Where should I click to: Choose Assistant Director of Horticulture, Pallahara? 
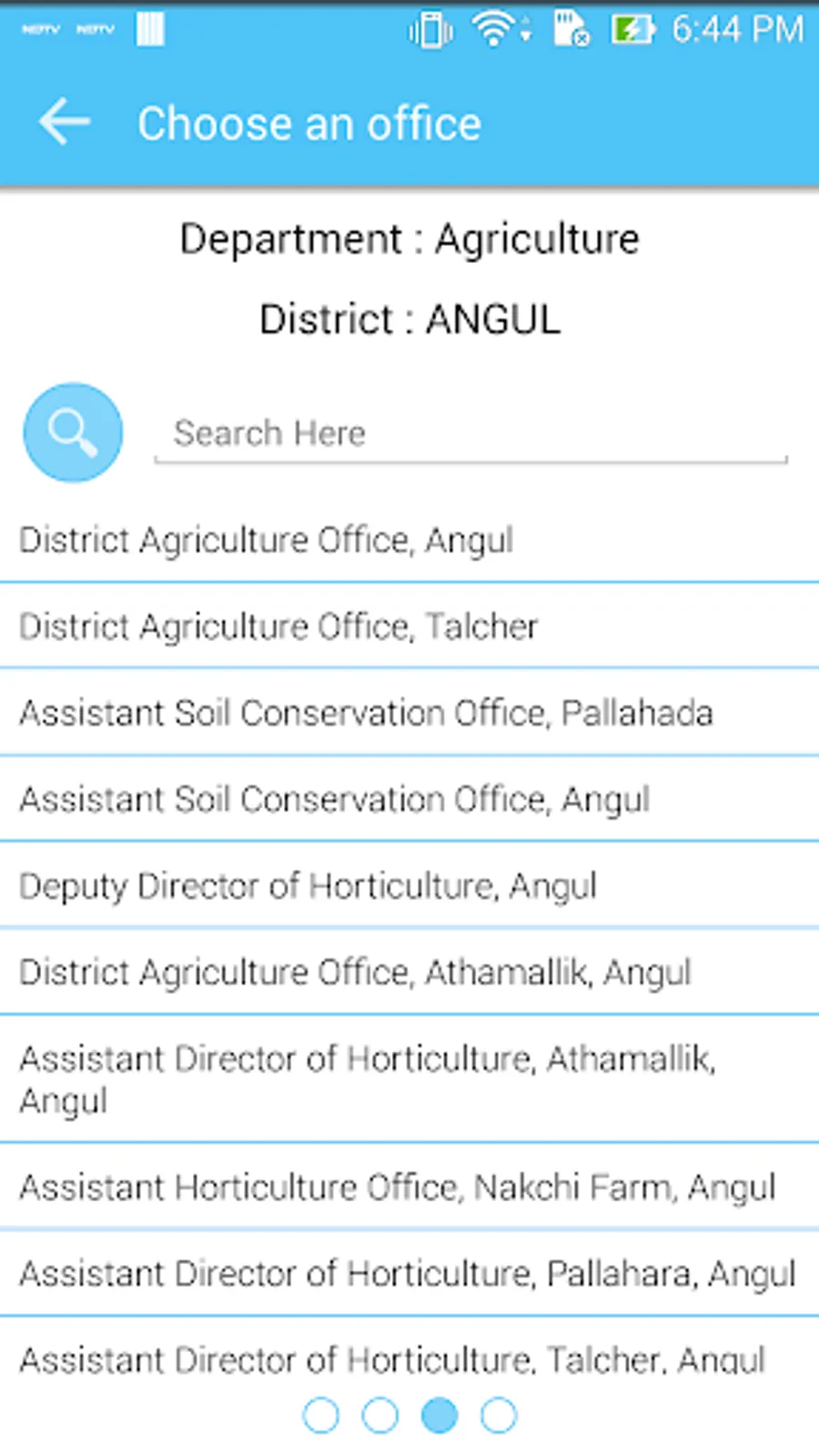pos(408,1273)
